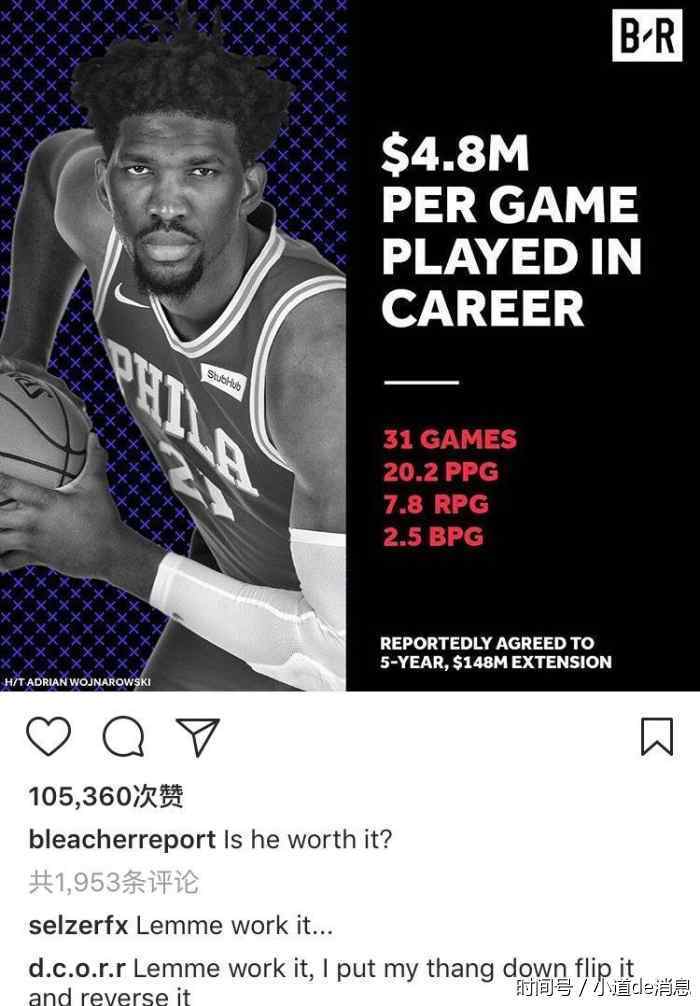Viewport: 700px width, 1006px height.
Task: View all 1,953 comments
Action: click(113, 882)
